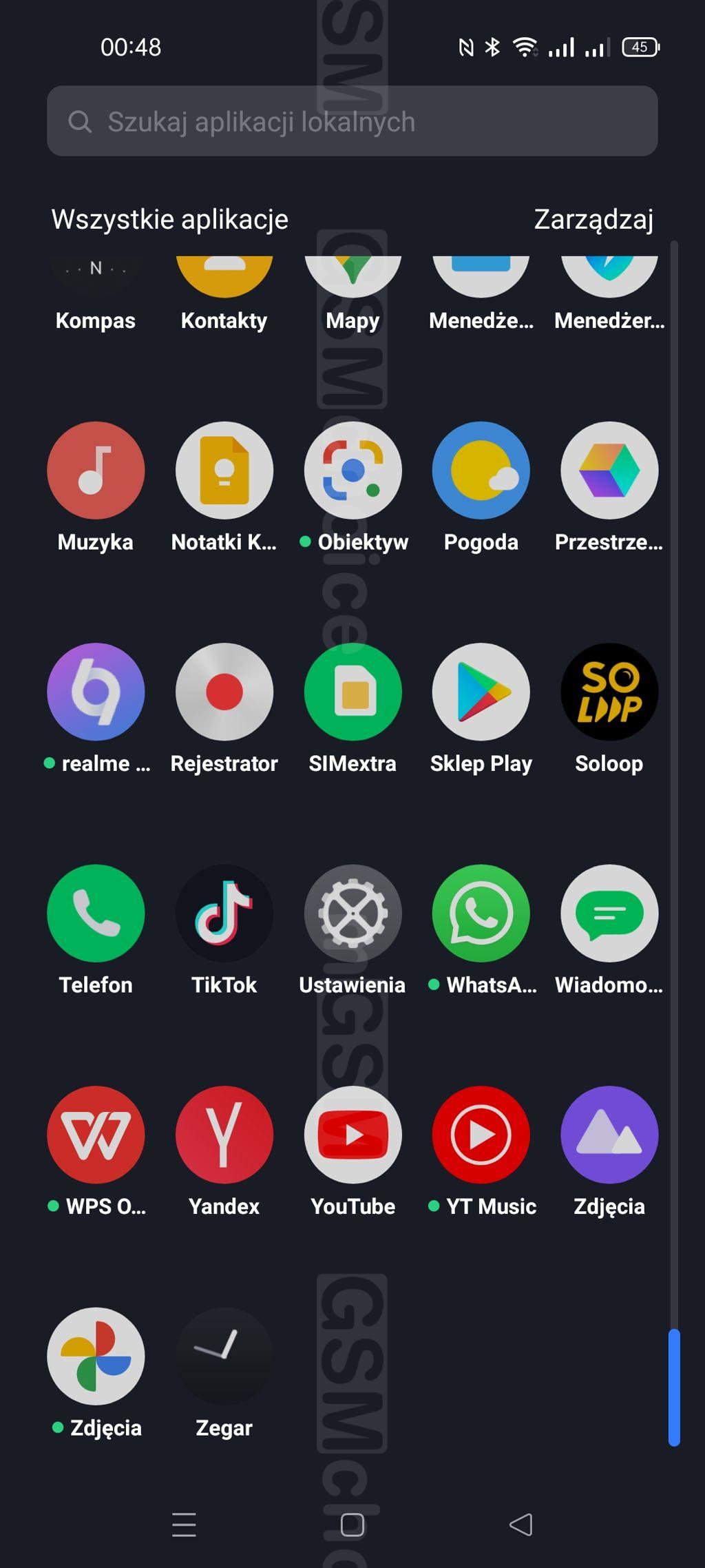Open Ustawienia settings
This screenshot has height=1568, width=705.
pos(352,913)
